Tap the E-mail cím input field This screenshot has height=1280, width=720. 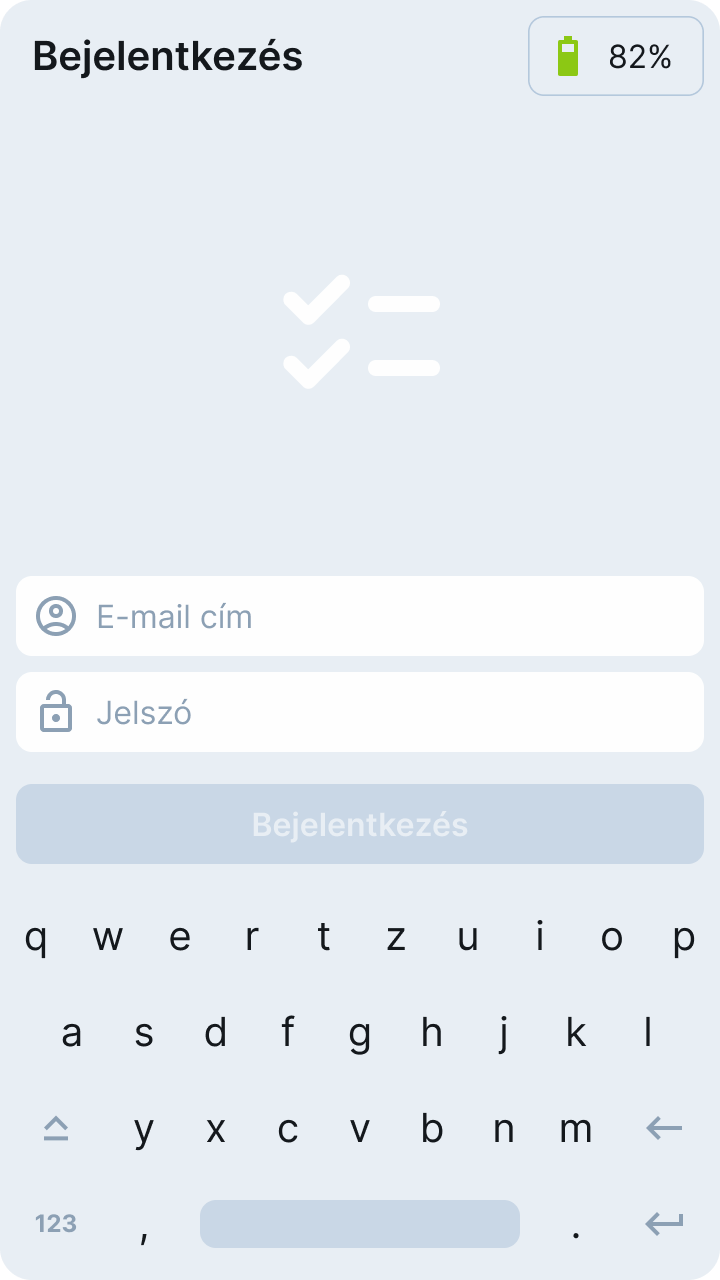pyautogui.click(x=360, y=616)
